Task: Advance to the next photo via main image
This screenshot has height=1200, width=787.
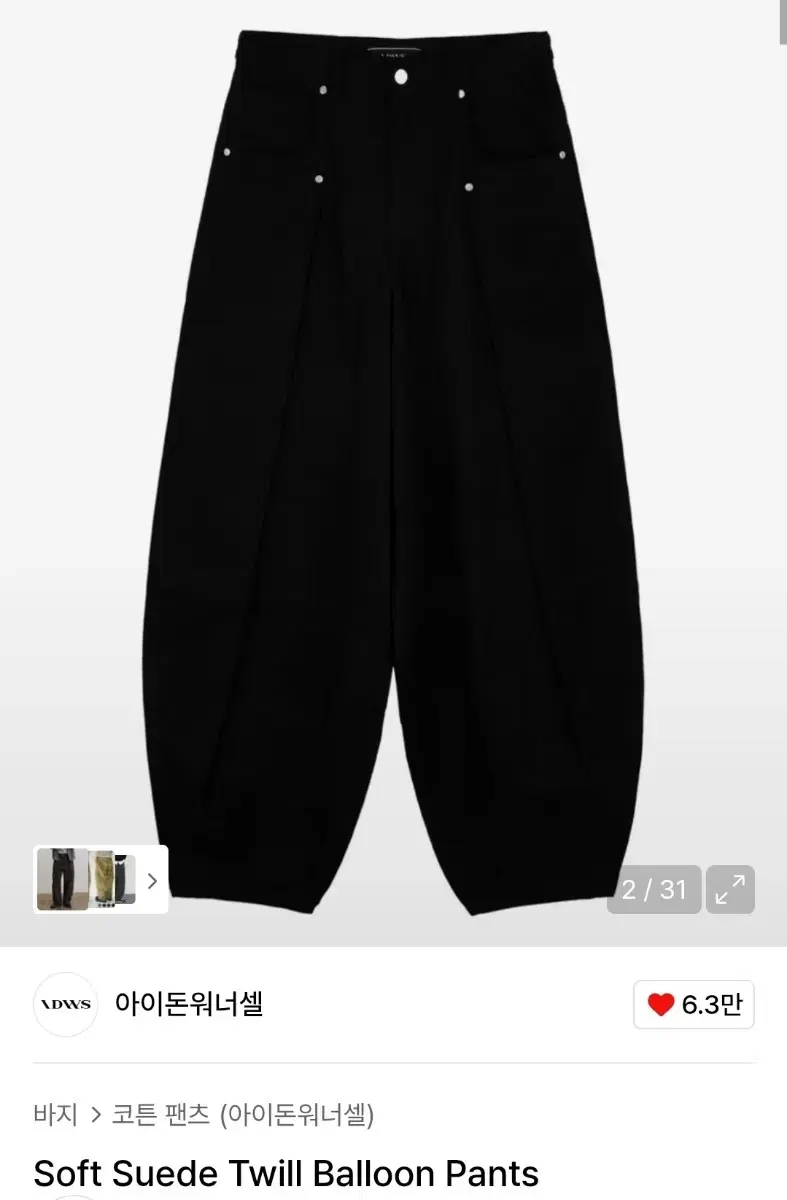Action: [x=600, y=450]
